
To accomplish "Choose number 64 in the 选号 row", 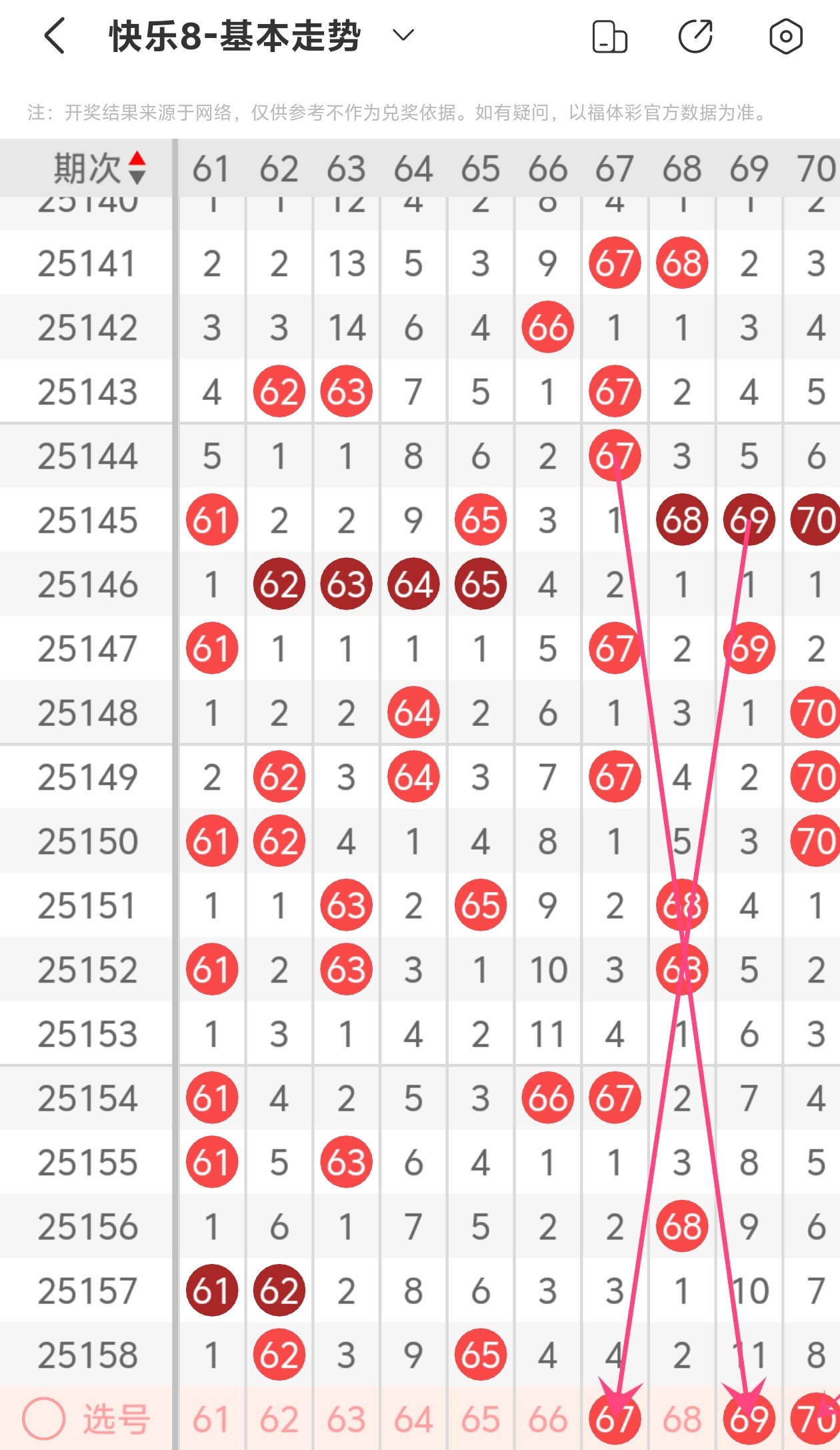I will tap(413, 1419).
